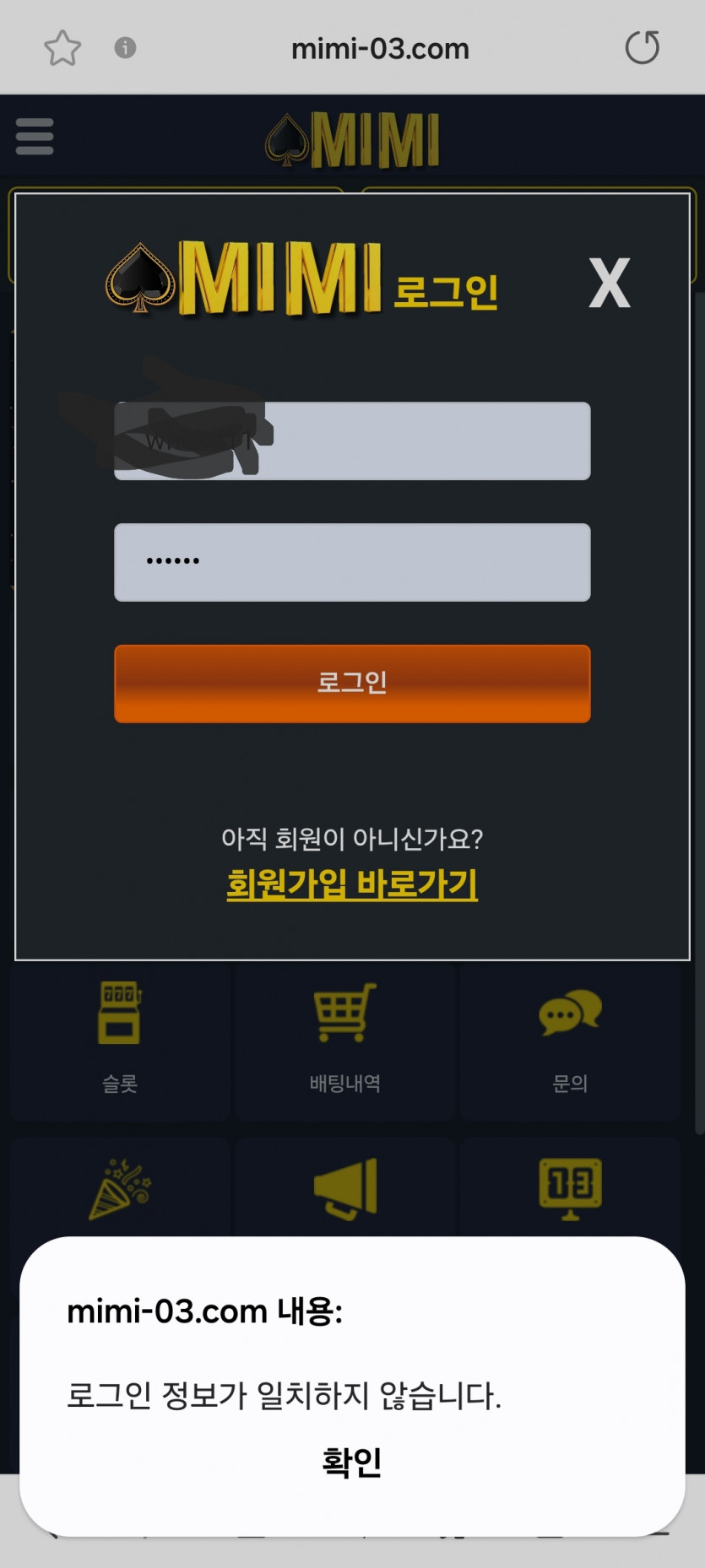This screenshot has height=1568, width=705.
Task: Open 회원가입 바로가기 signup link
Action: 352,884
